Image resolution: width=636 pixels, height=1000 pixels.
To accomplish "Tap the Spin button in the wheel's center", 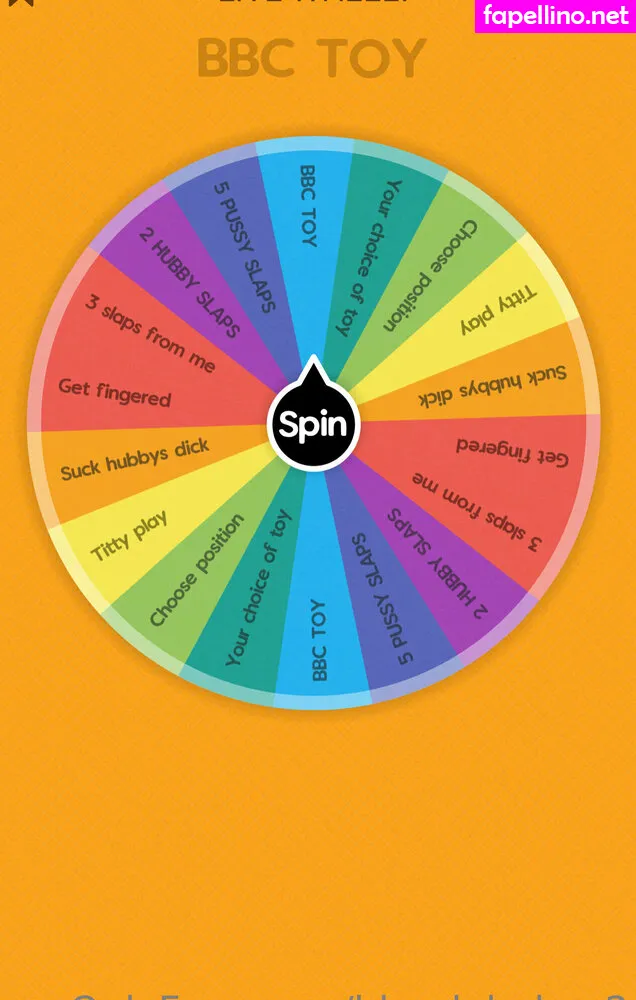I will click(313, 425).
